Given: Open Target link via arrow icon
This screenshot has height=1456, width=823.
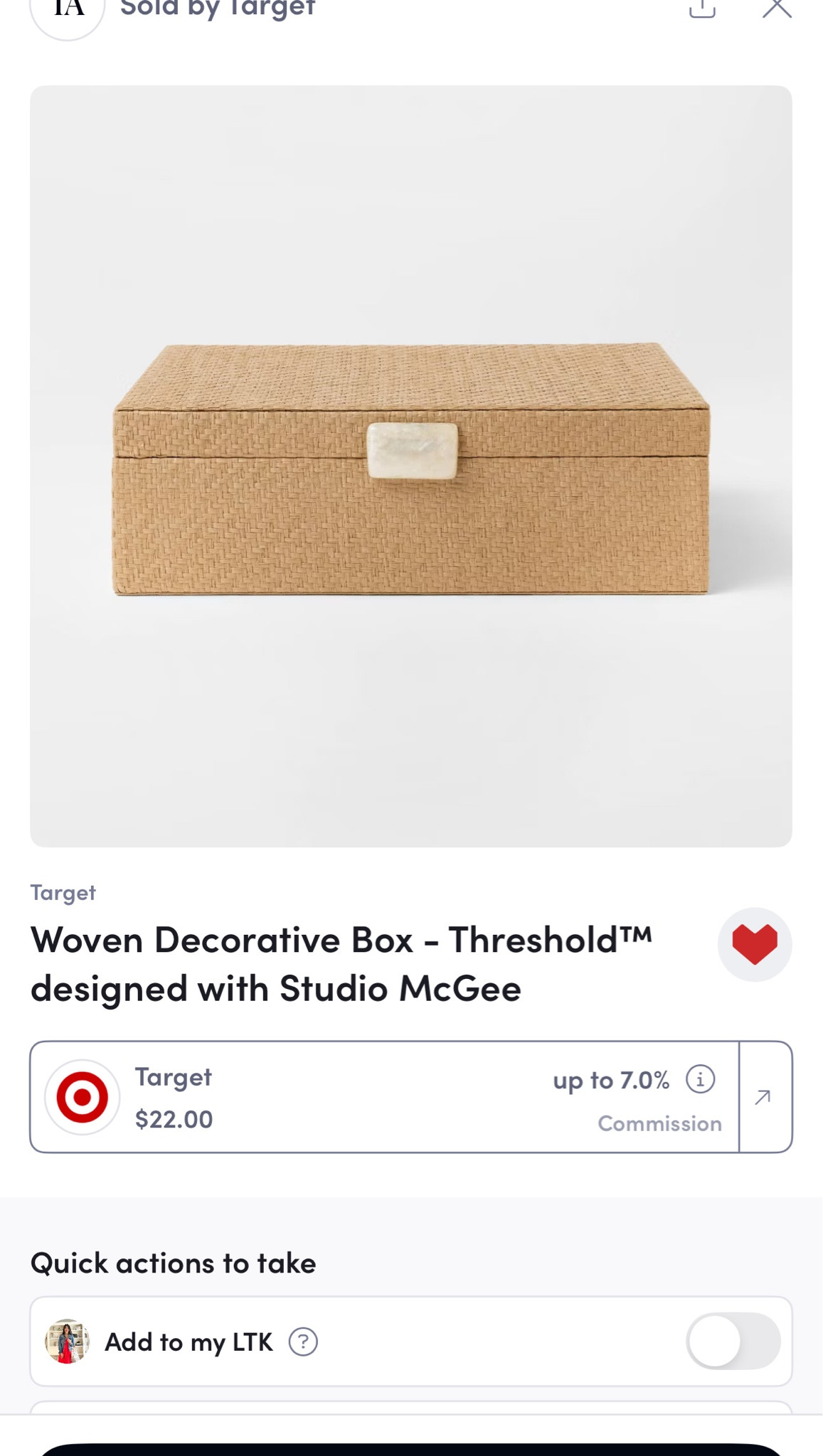Looking at the screenshot, I should tap(764, 1097).
